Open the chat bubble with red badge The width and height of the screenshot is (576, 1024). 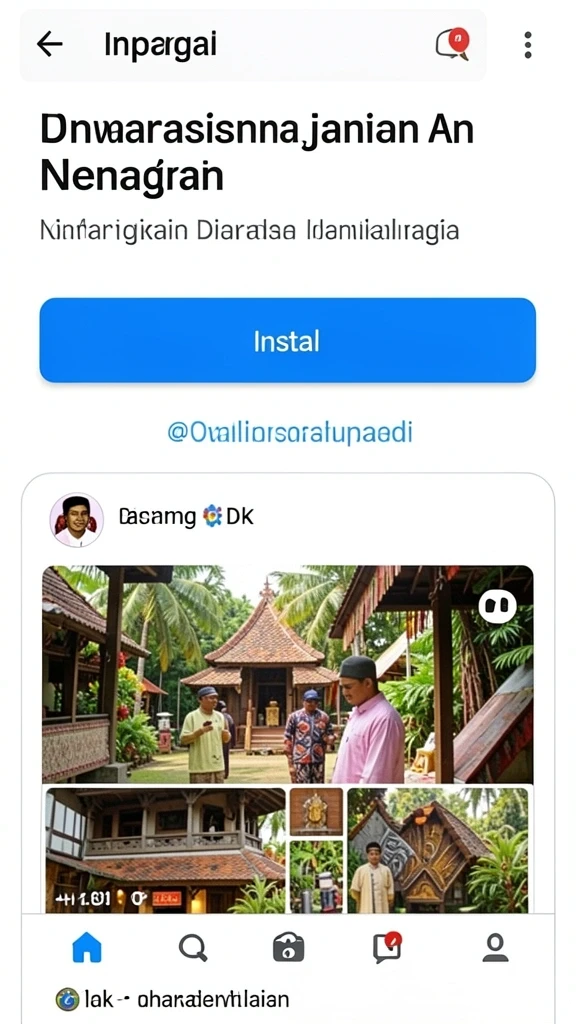[453, 44]
